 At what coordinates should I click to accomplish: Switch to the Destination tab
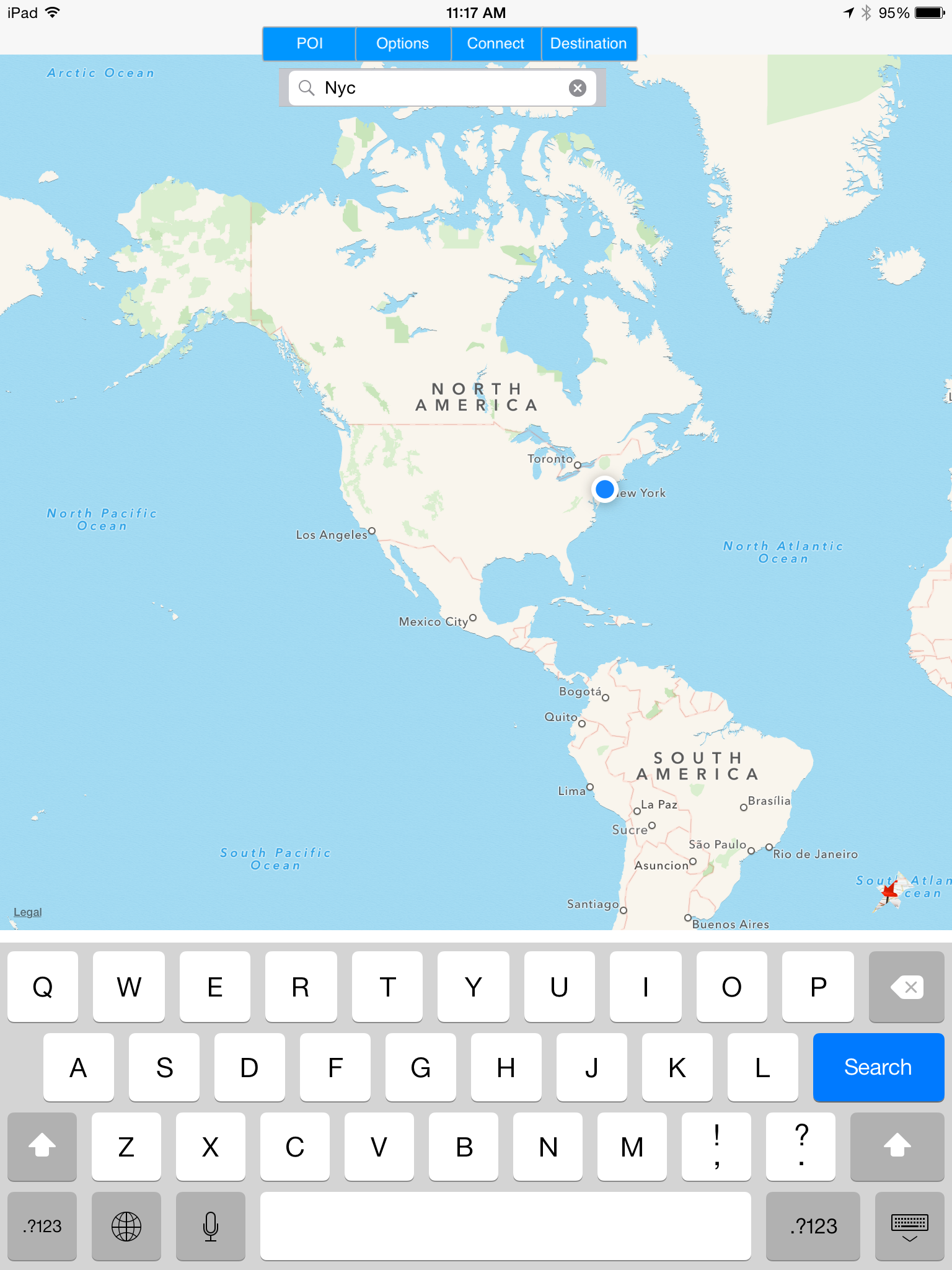[588, 43]
